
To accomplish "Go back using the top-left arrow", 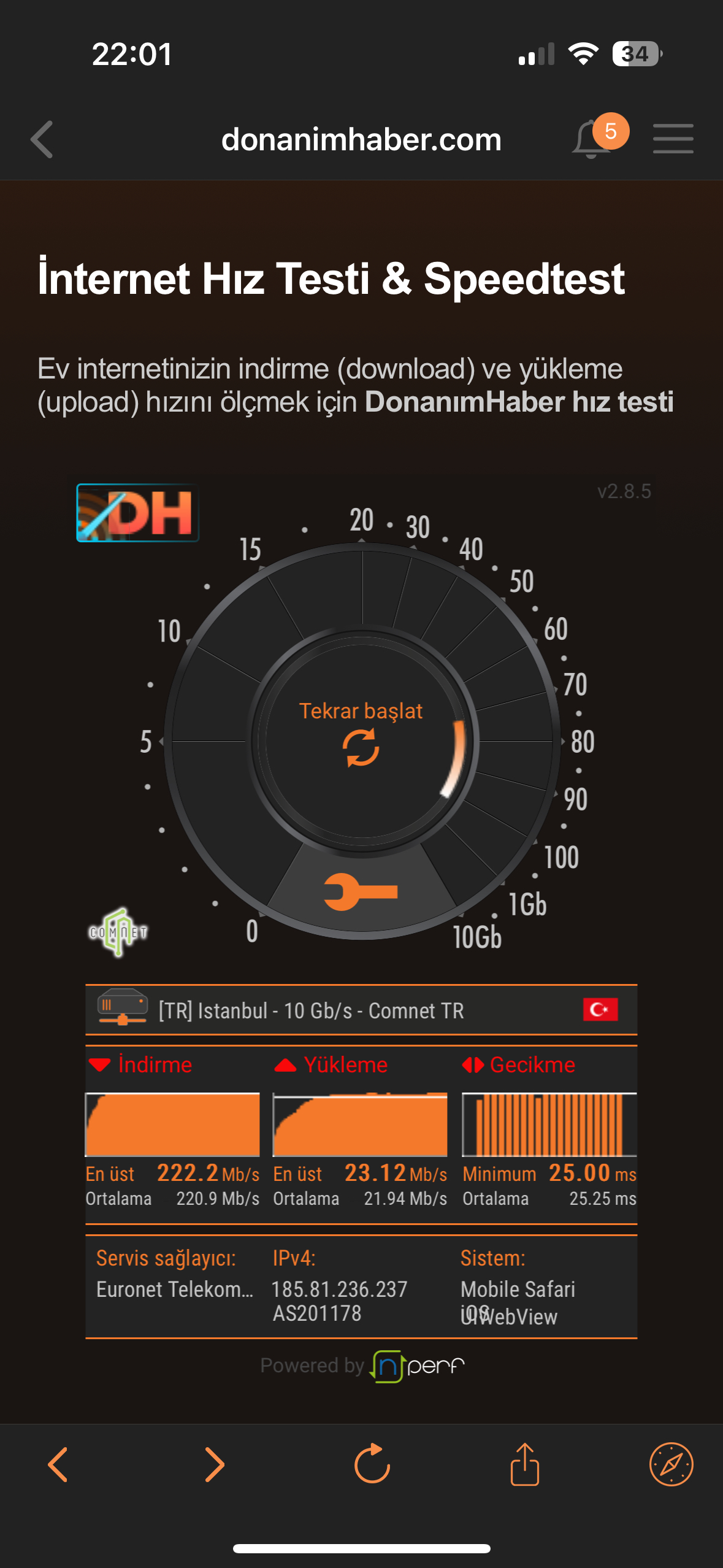I will [x=42, y=139].
